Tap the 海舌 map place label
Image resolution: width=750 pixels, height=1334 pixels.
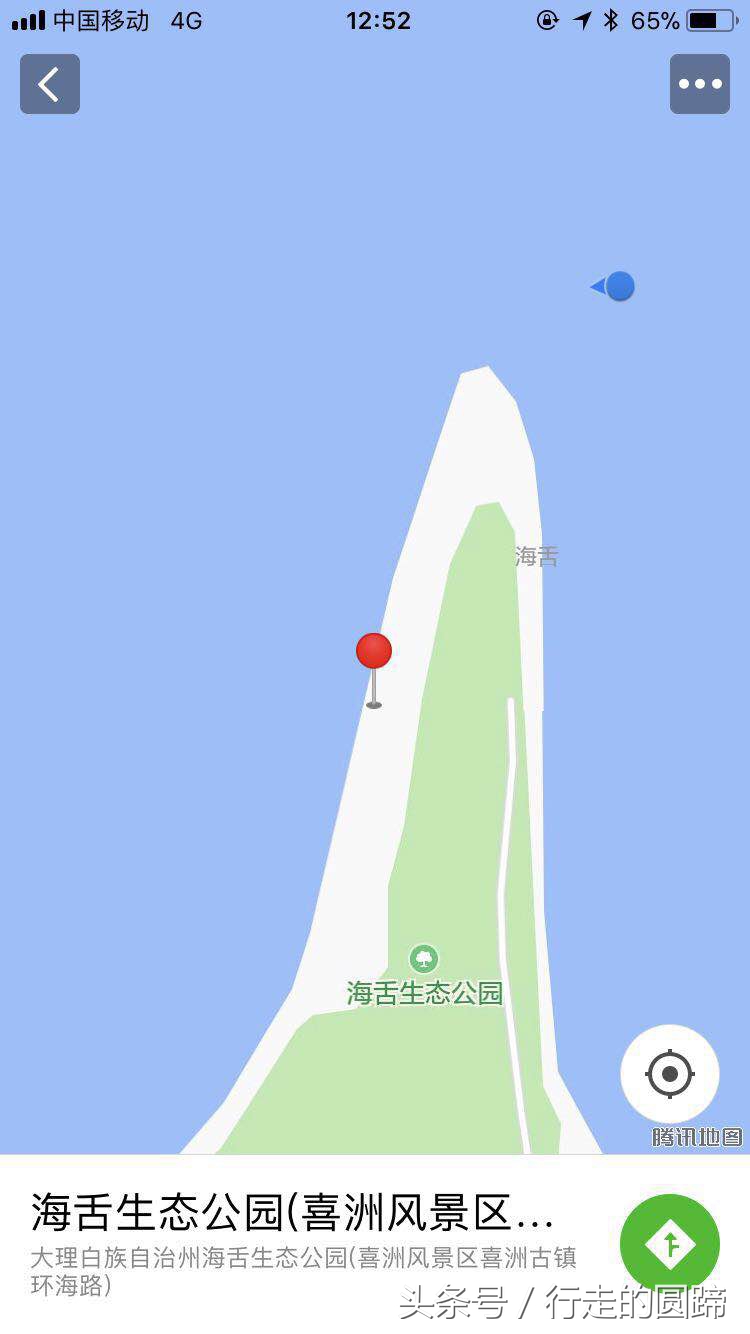coord(538,556)
